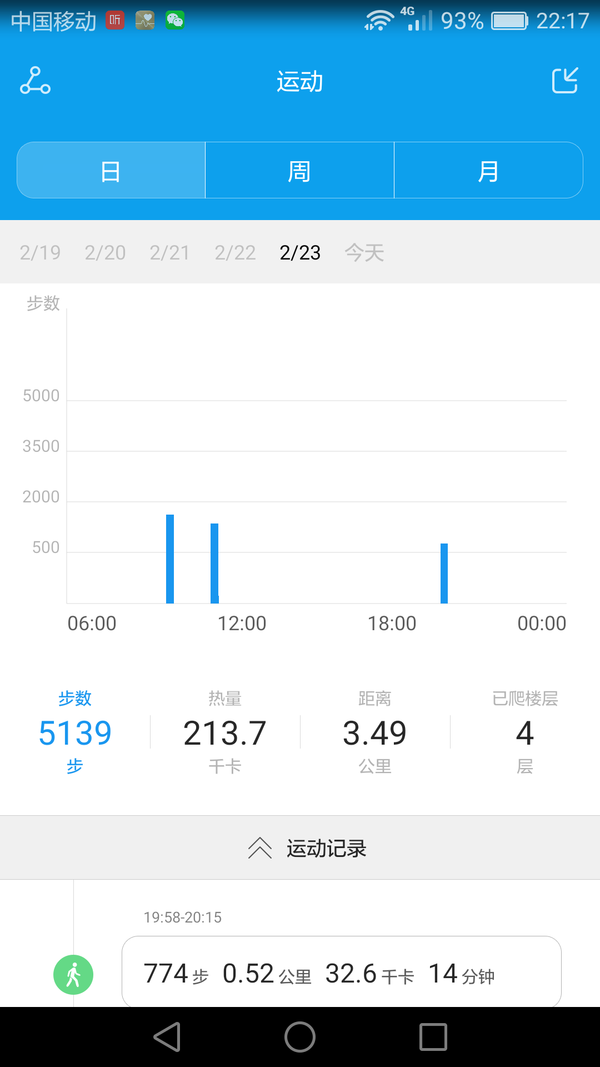Select date 2/19
This screenshot has height=1067, width=600.
coord(40,253)
